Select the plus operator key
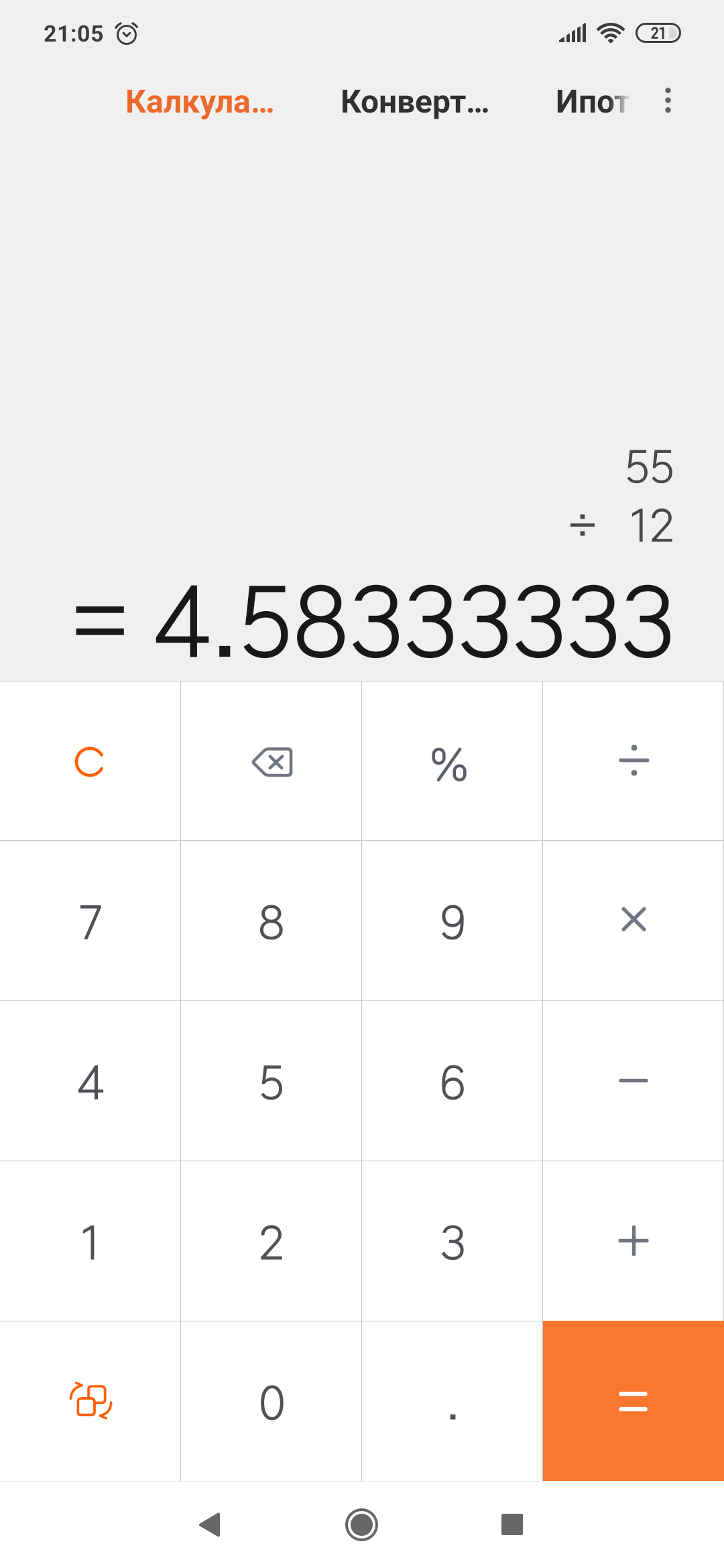The image size is (724, 1568). point(633,1241)
